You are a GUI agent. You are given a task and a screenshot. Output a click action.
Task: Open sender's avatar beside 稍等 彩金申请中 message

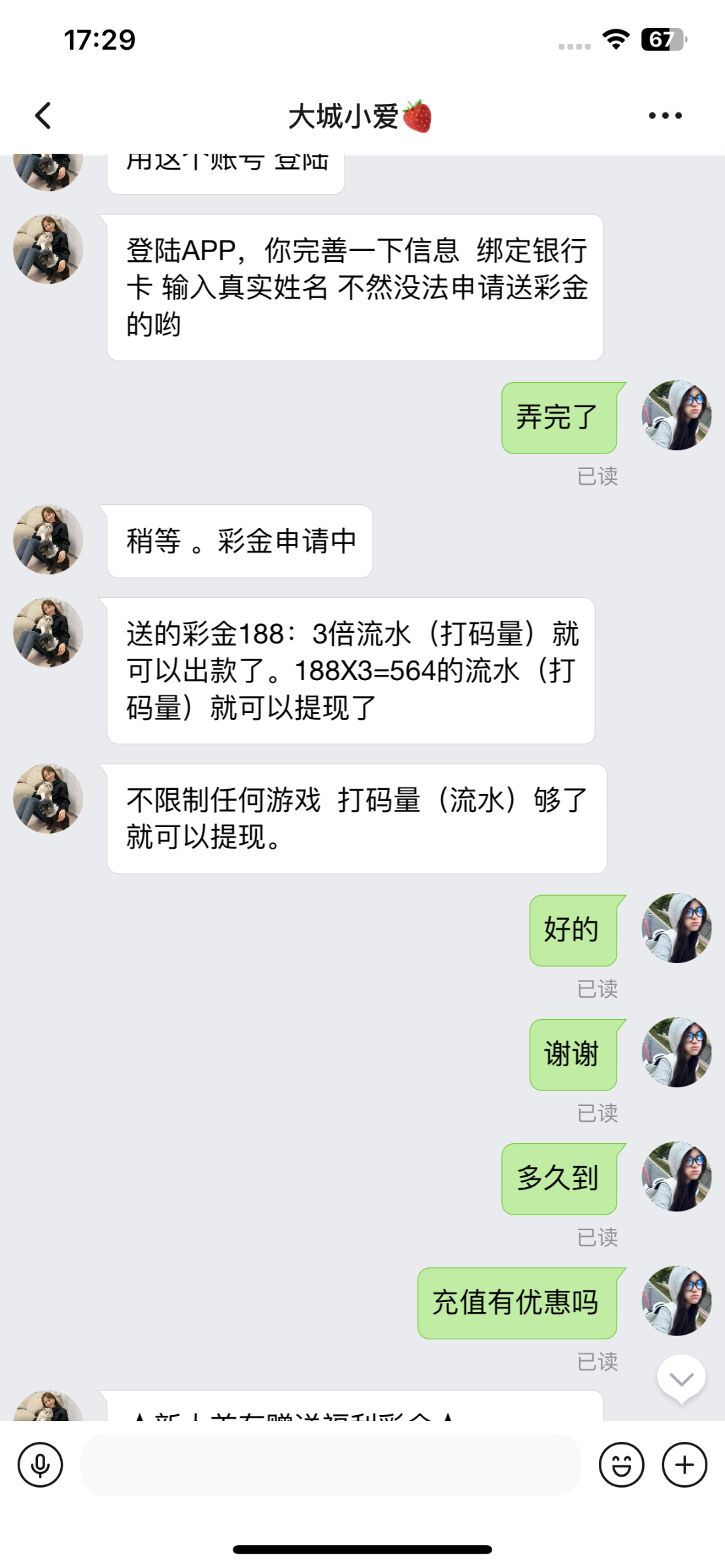pyautogui.click(x=48, y=540)
